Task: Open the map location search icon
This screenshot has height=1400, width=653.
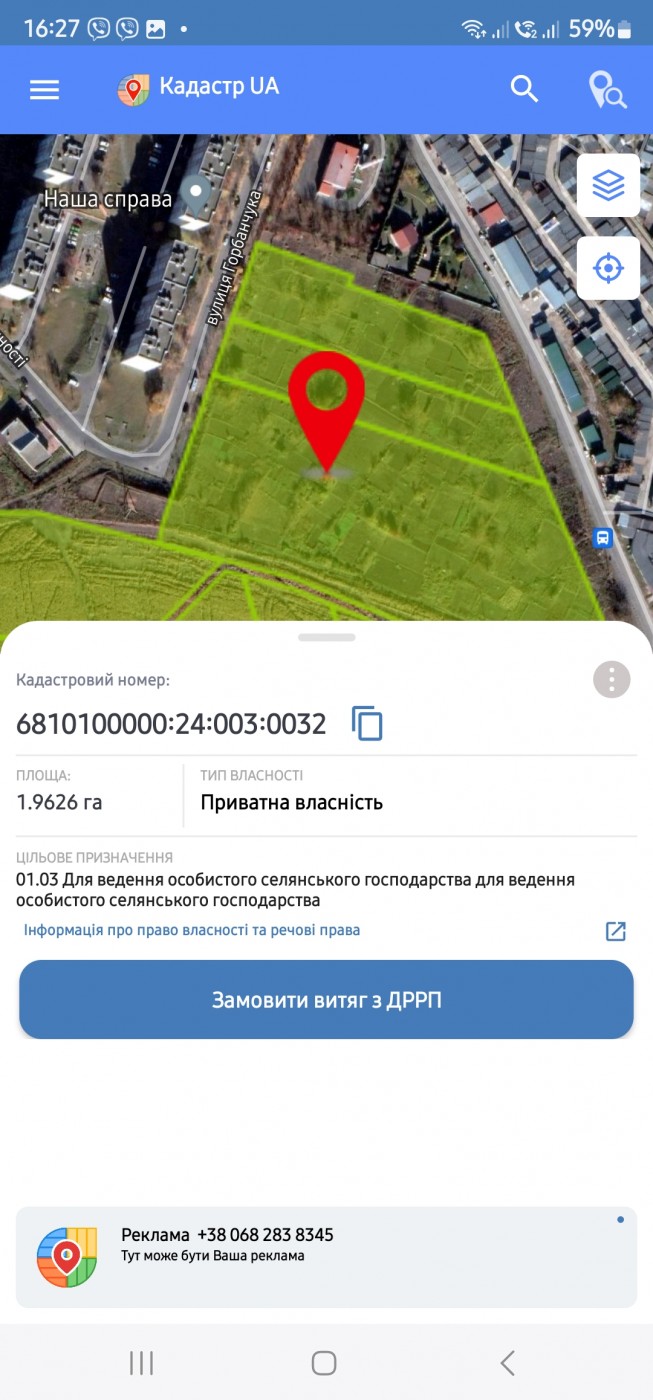Action: (607, 89)
